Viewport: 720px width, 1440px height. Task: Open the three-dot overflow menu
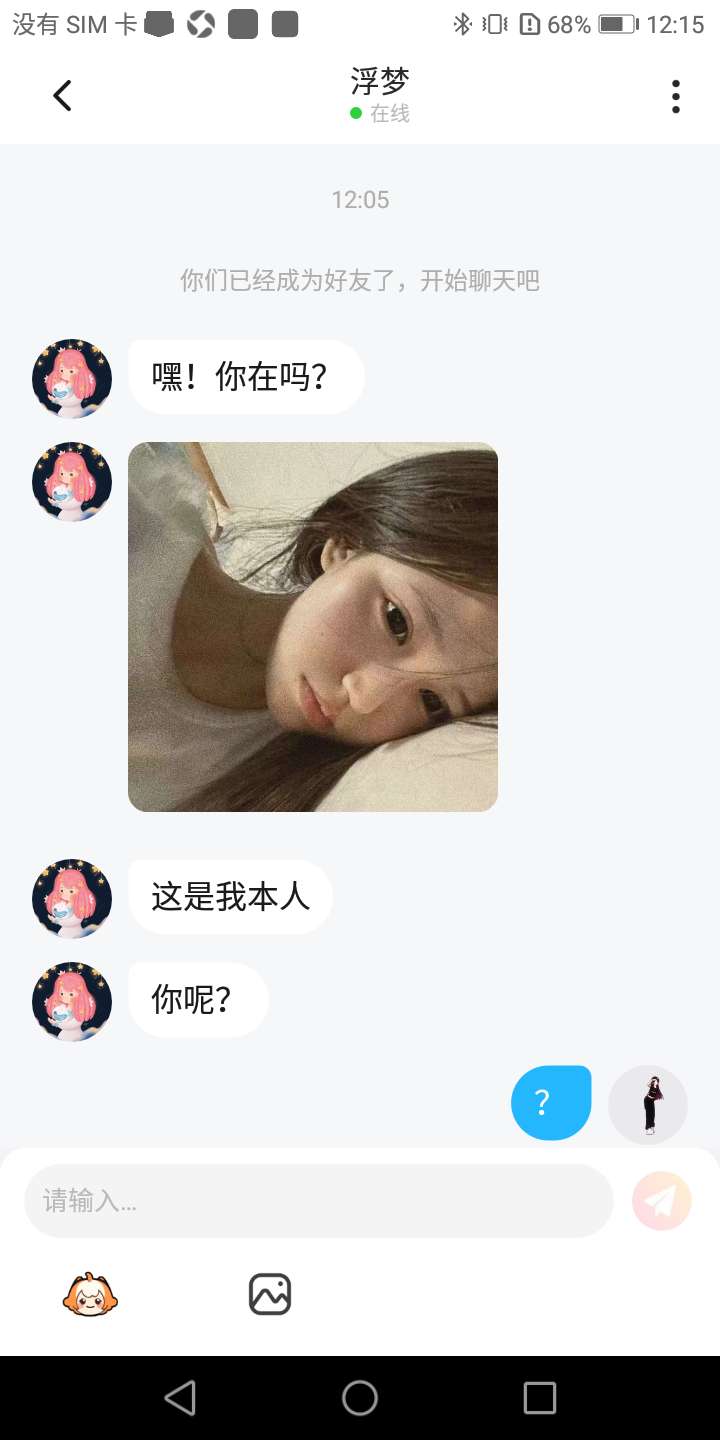coord(676,96)
